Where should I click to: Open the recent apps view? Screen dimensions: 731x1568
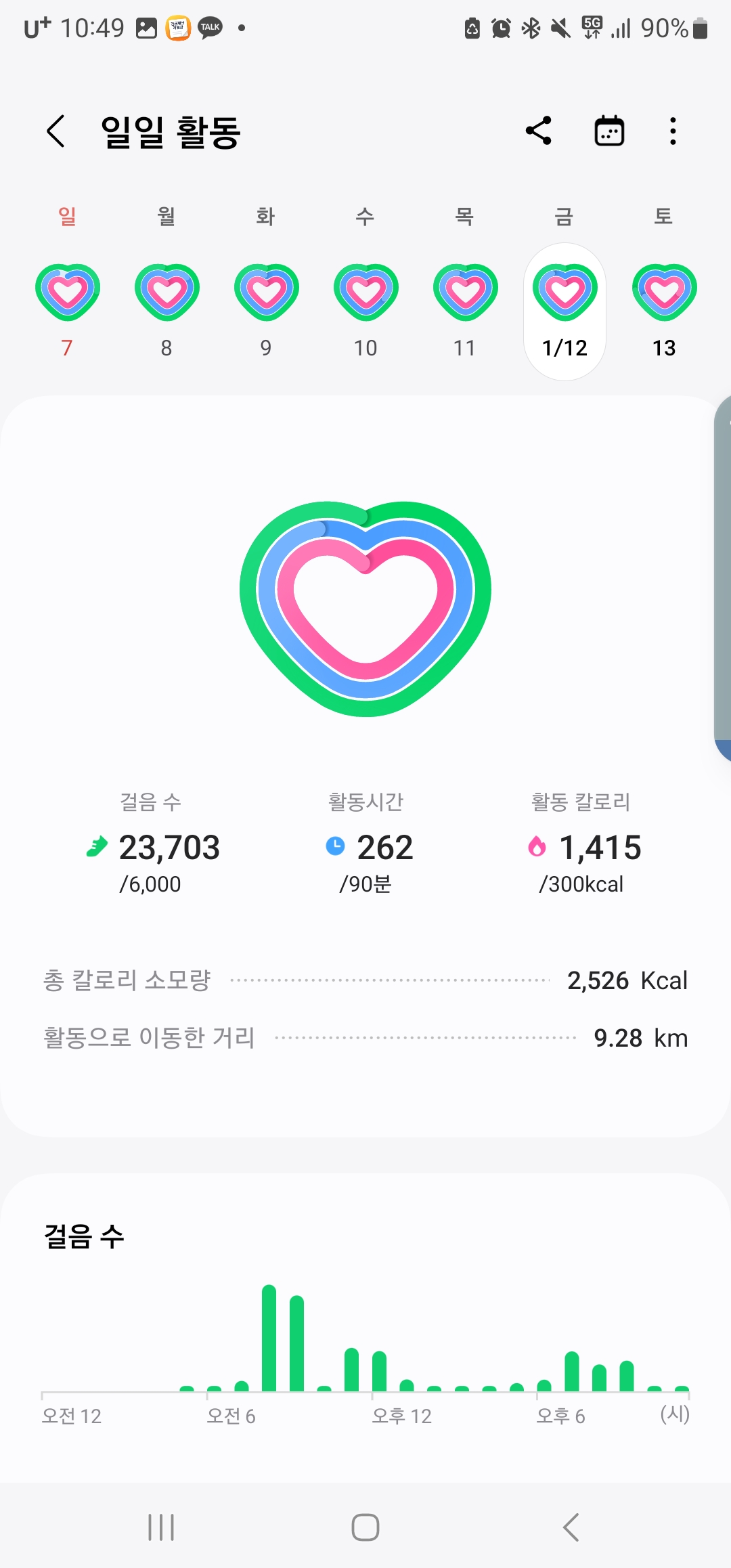(x=161, y=1527)
